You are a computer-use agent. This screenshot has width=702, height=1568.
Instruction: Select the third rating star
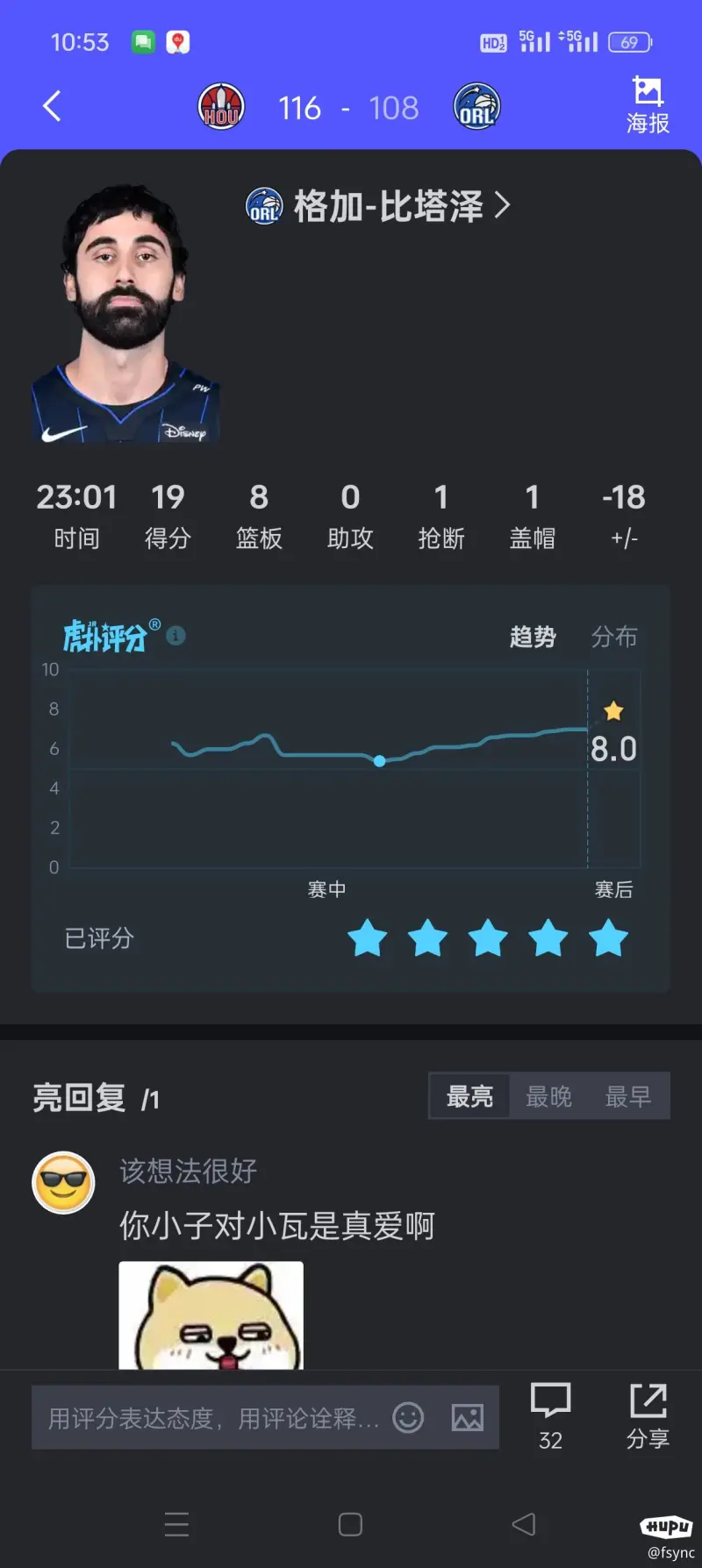point(489,937)
